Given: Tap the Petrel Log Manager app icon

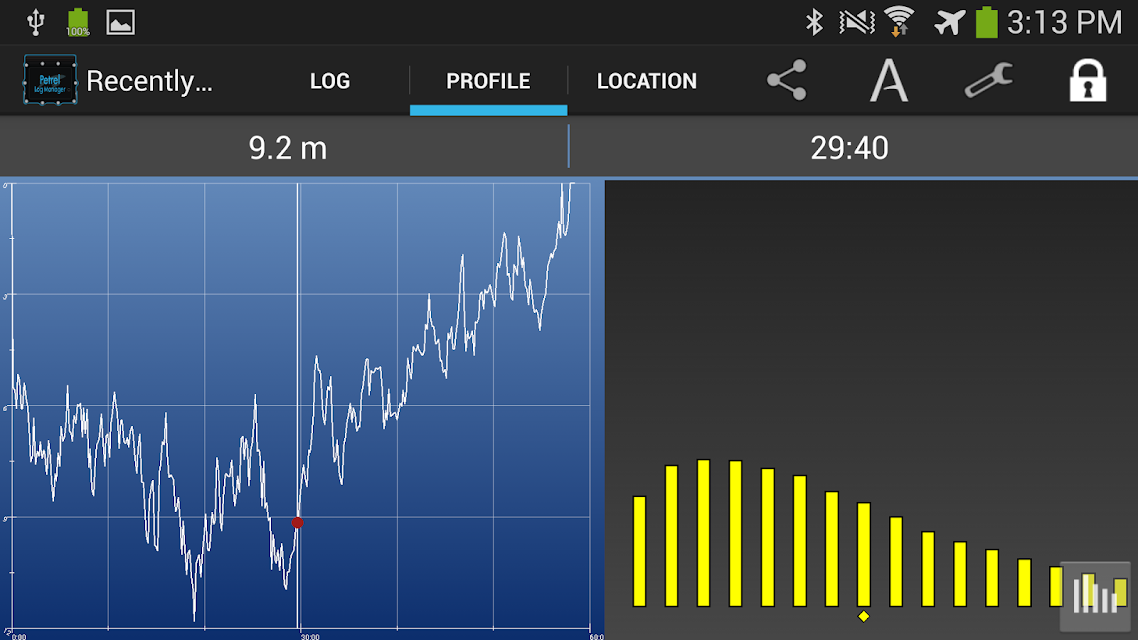Looking at the screenshot, I should pyautogui.click(x=50, y=80).
